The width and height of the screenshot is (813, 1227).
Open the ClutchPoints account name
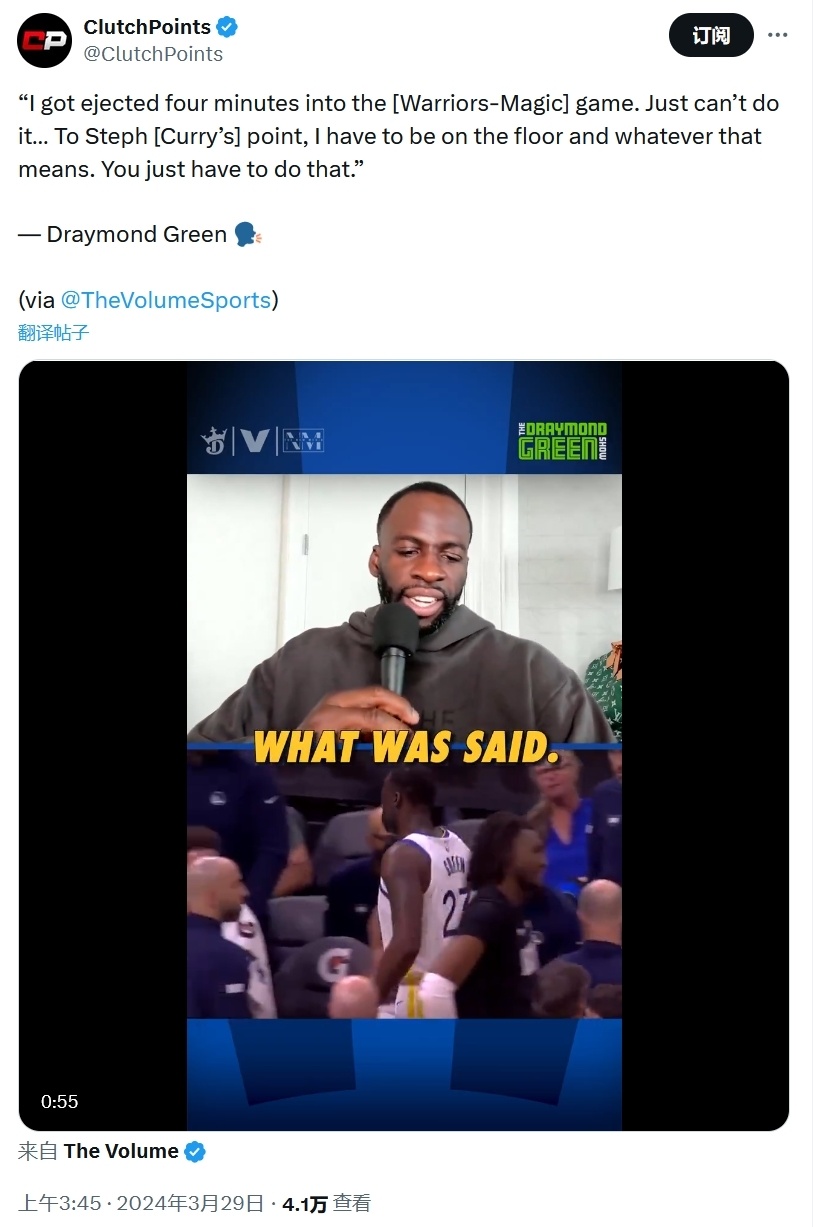click(x=147, y=27)
